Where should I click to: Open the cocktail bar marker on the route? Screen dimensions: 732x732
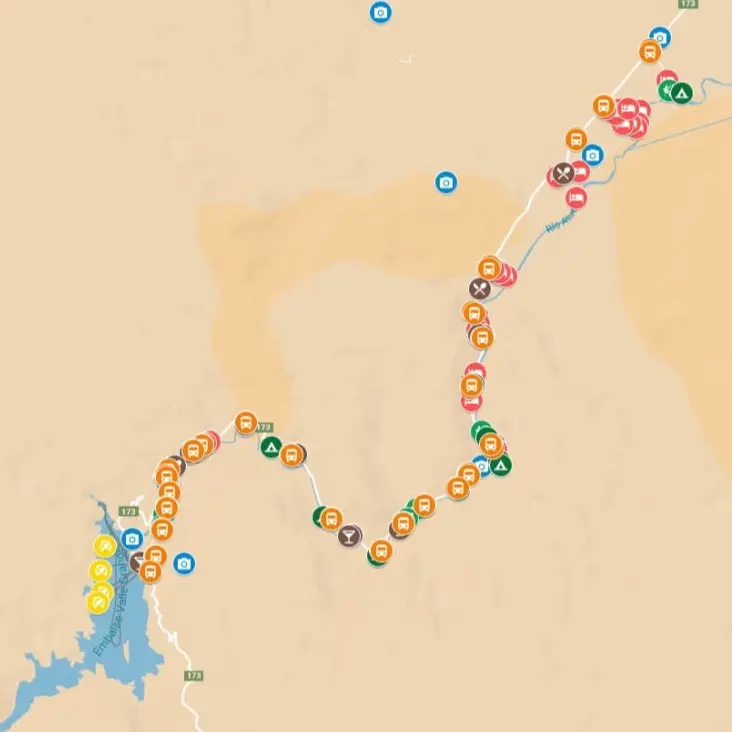(x=349, y=536)
